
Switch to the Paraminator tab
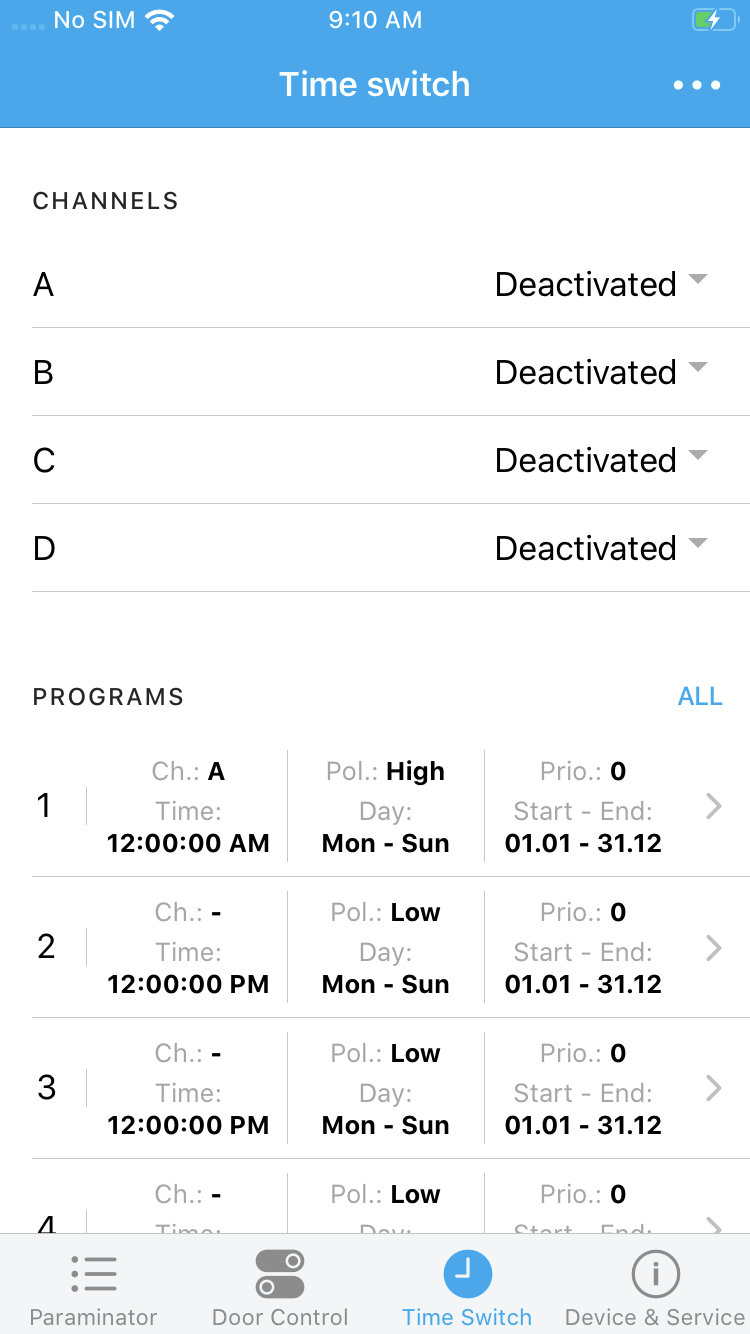[x=94, y=1289]
